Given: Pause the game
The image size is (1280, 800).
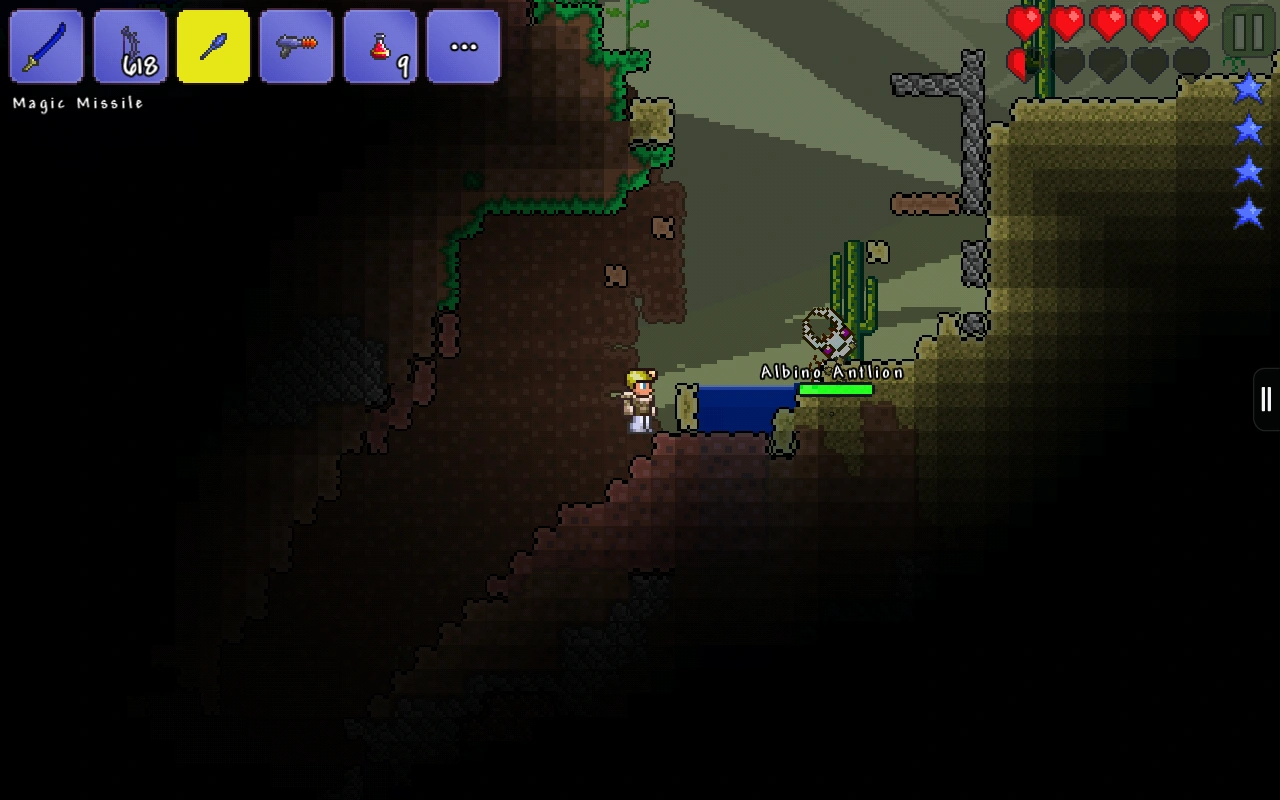Looking at the screenshot, I should (1248, 32).
